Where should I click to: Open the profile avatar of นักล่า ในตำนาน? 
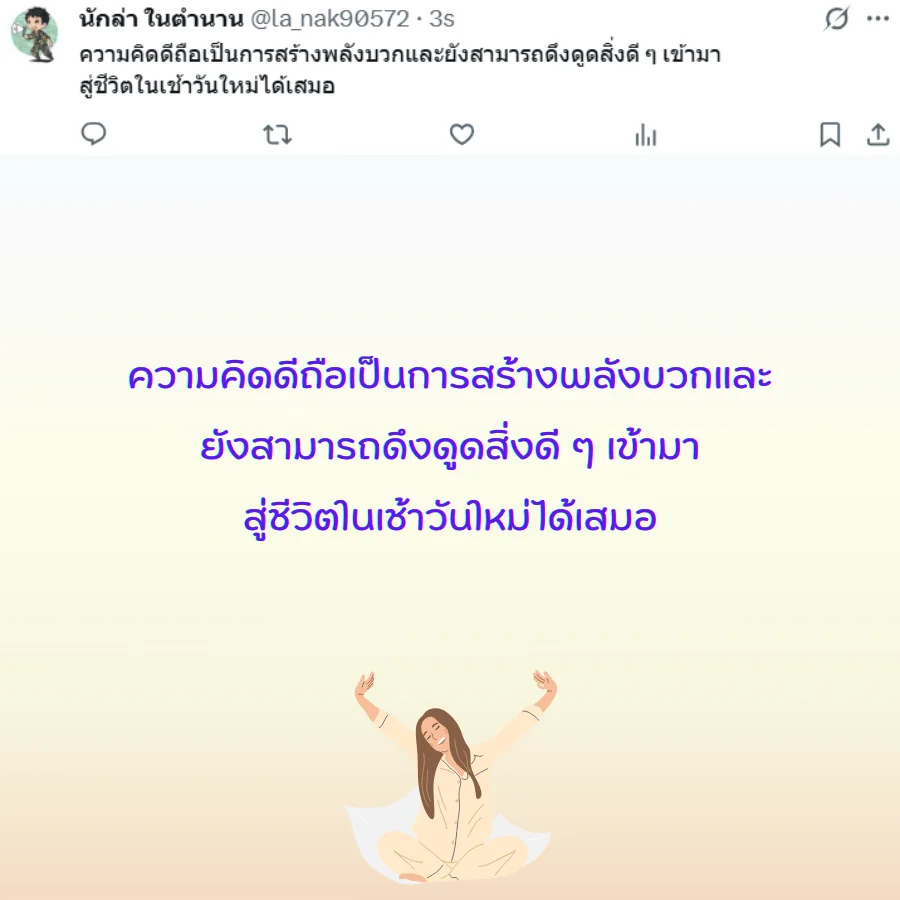[40, 33]
